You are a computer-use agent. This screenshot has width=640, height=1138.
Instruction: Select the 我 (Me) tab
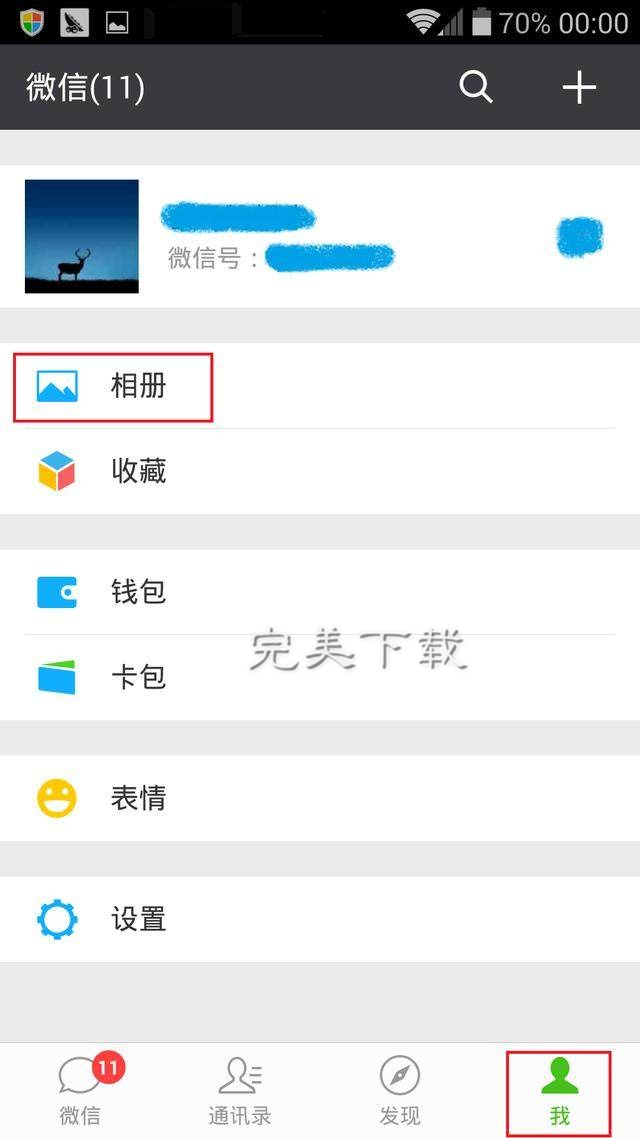click(x=559, y=1091)
